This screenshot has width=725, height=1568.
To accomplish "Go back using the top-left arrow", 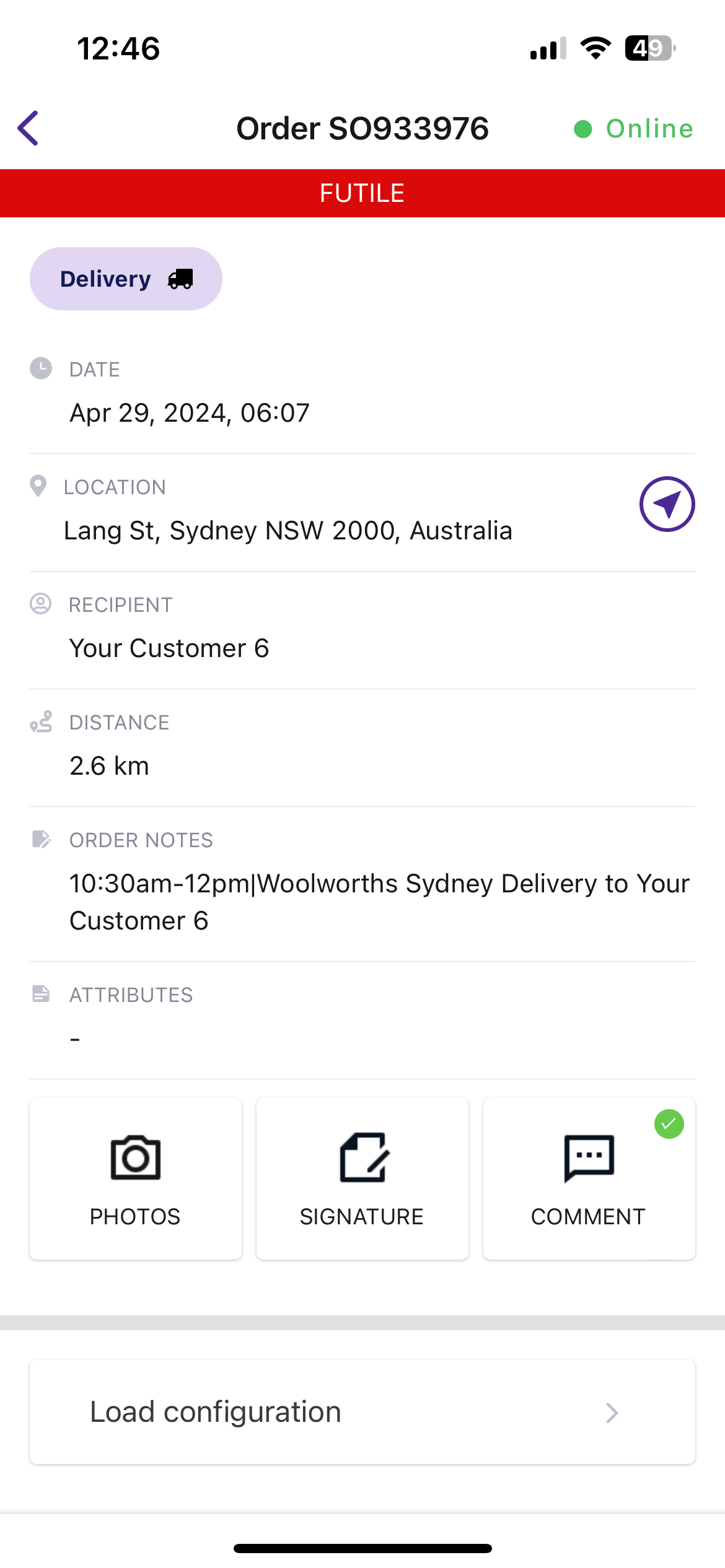I will pyautogui.click(x=29, y=128).
